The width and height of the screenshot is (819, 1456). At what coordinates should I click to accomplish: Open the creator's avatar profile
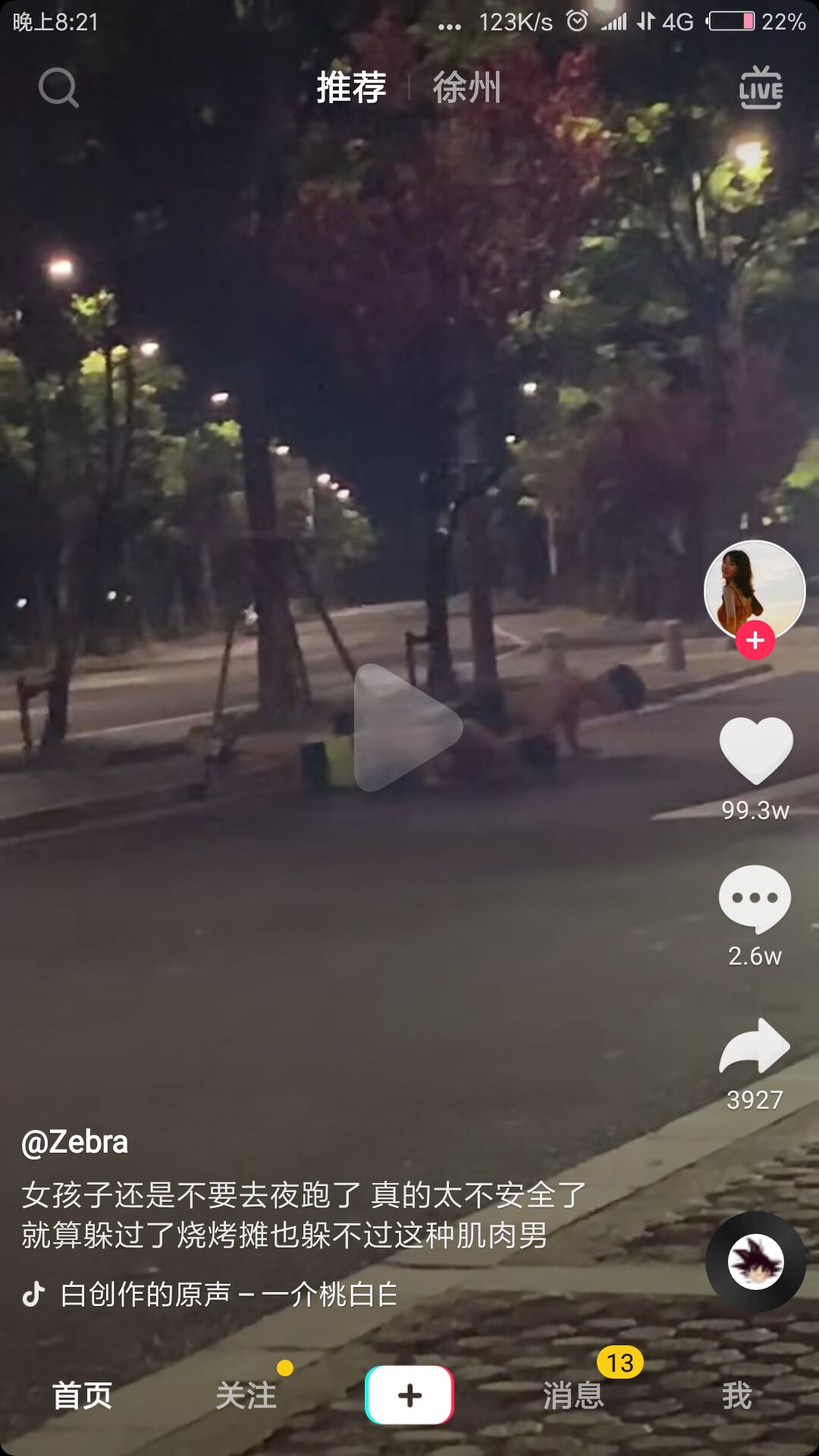tap(754, 588)
